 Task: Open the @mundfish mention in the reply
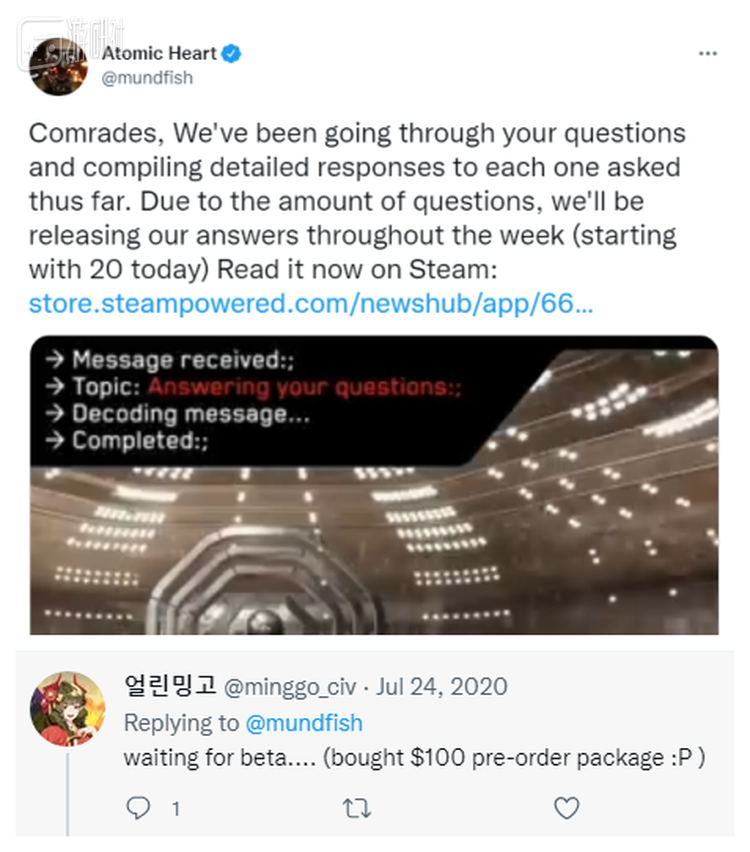[304, 723]
